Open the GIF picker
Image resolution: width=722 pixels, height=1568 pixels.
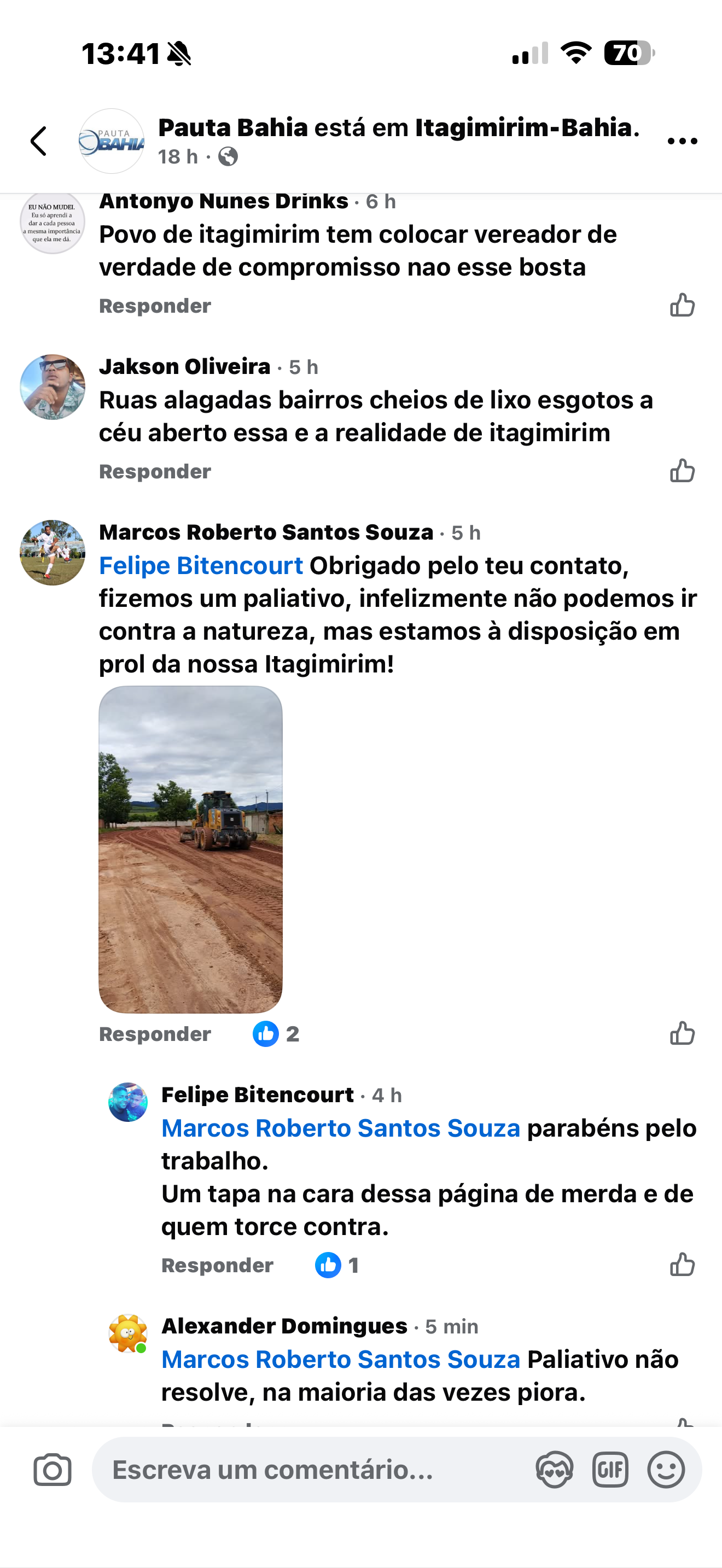(x=610, y=1470)
